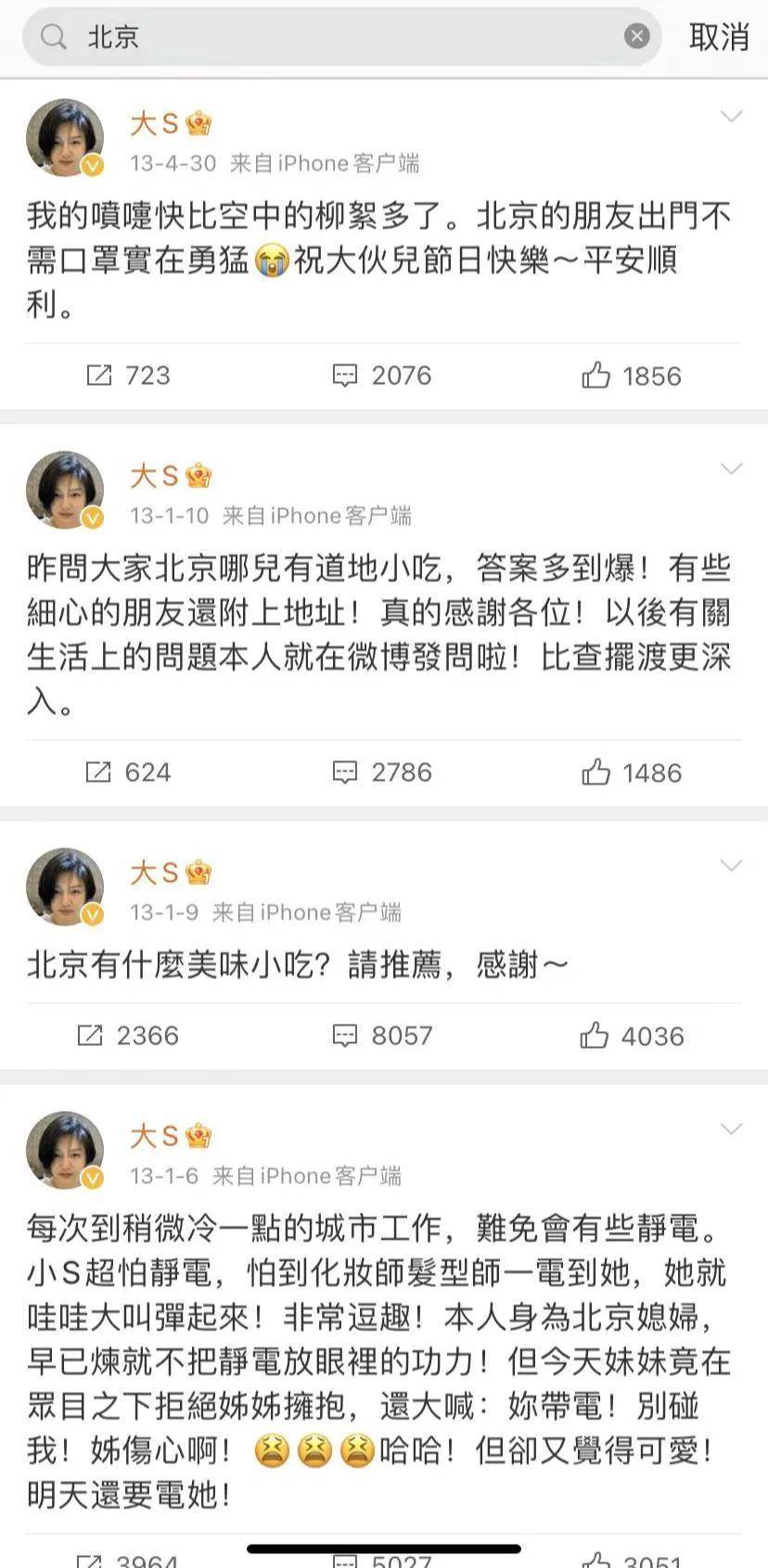The height and width of the screenshot is (1568, 768).
Task: Open the chevron menu on the 13-1-6 post
Action: [x=732, y=1129]
